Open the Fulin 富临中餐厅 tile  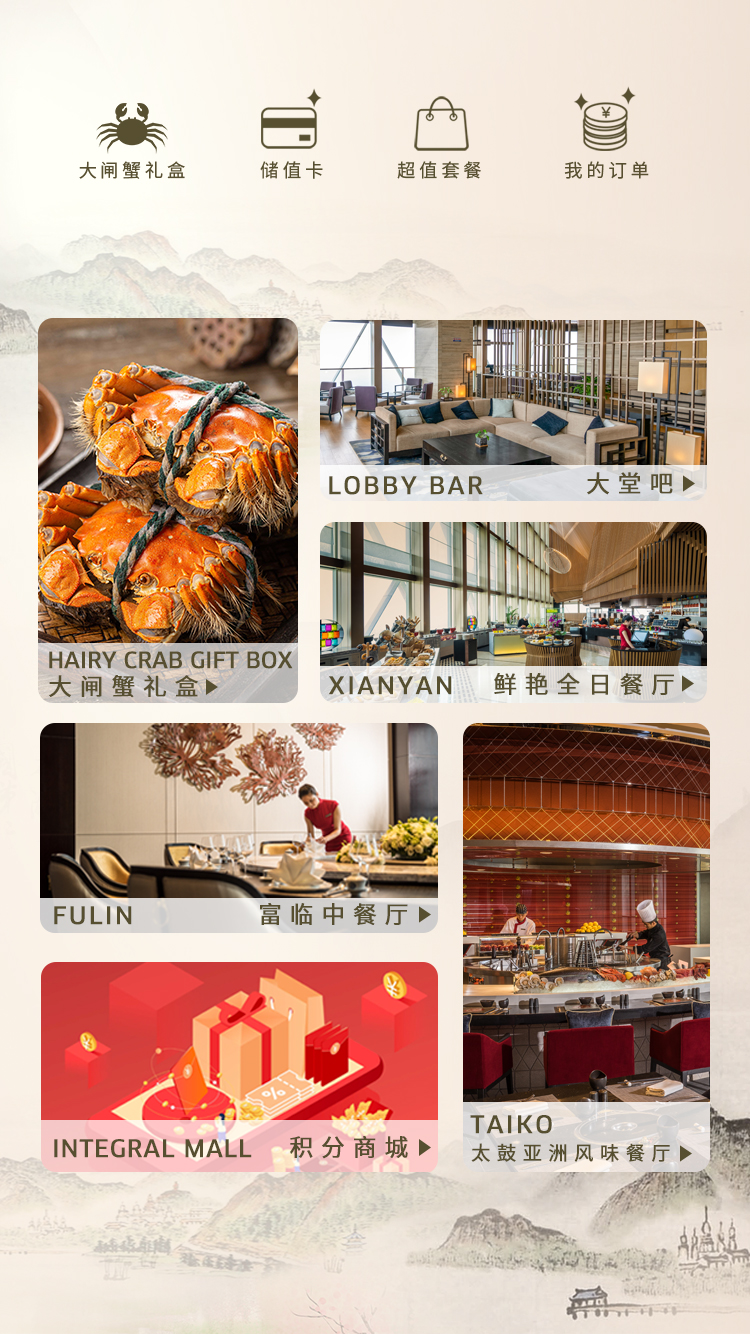tap(239, 827)
